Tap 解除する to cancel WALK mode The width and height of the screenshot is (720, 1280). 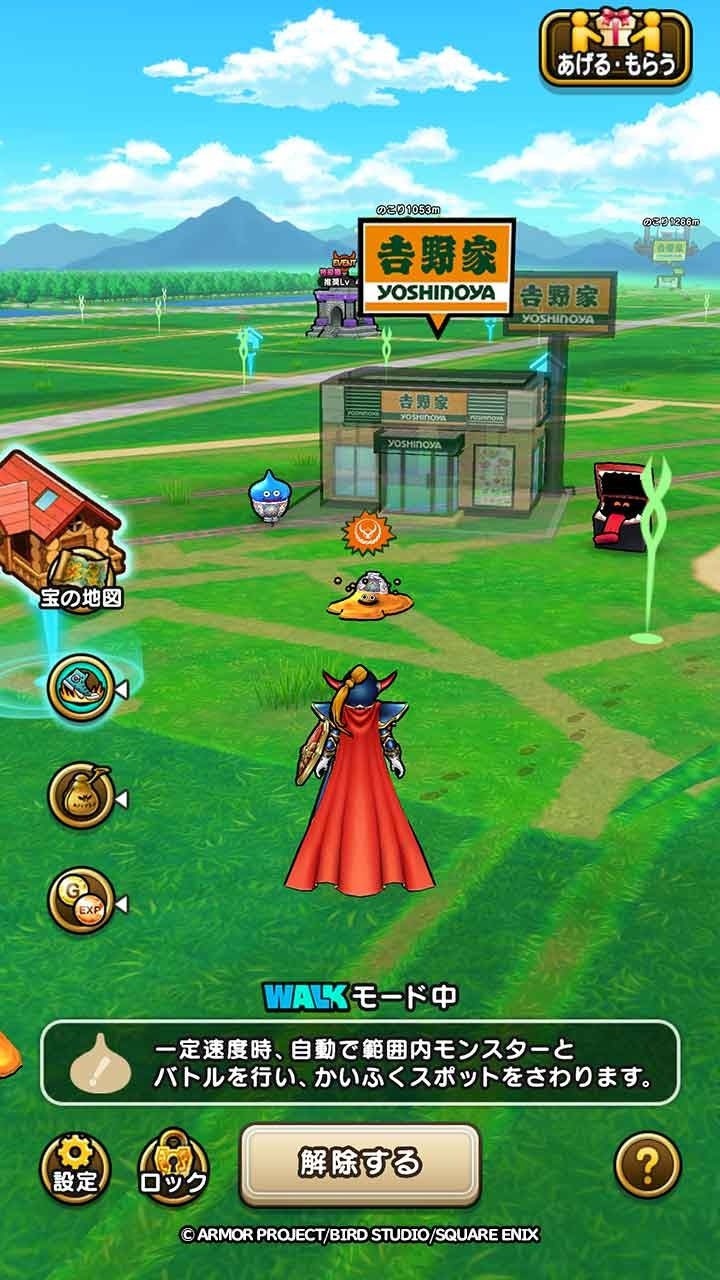point(360,1163)
